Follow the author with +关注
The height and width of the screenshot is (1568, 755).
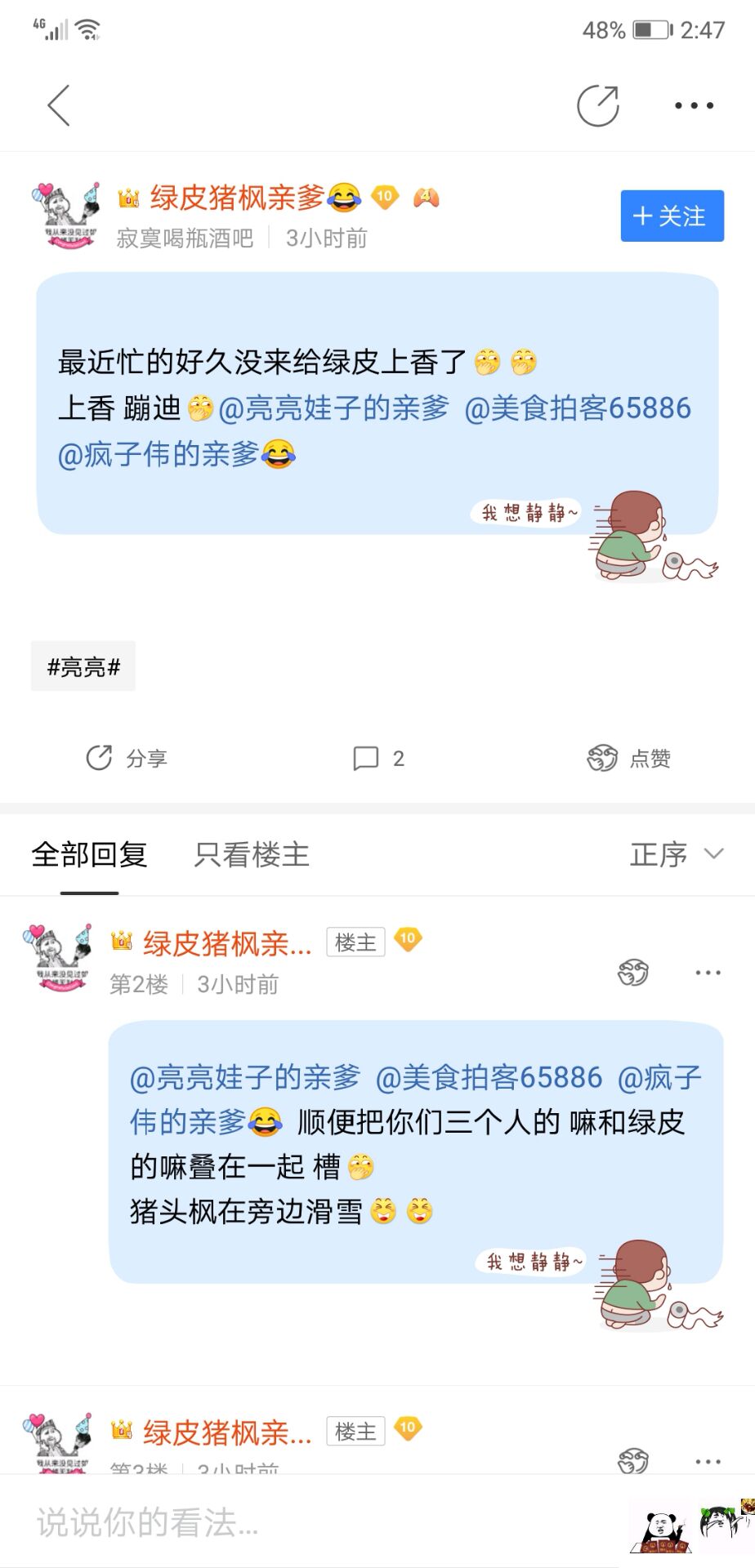coord(672,216)
